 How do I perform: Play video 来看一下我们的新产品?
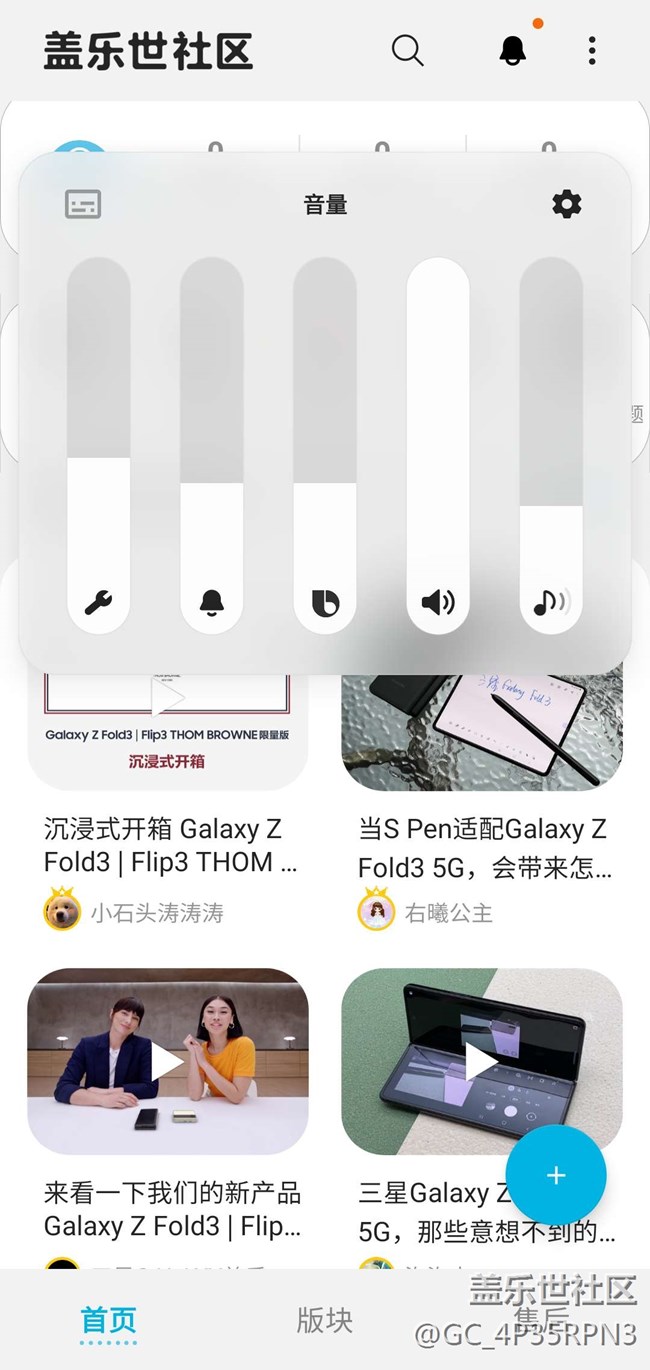click(167, 1060)
